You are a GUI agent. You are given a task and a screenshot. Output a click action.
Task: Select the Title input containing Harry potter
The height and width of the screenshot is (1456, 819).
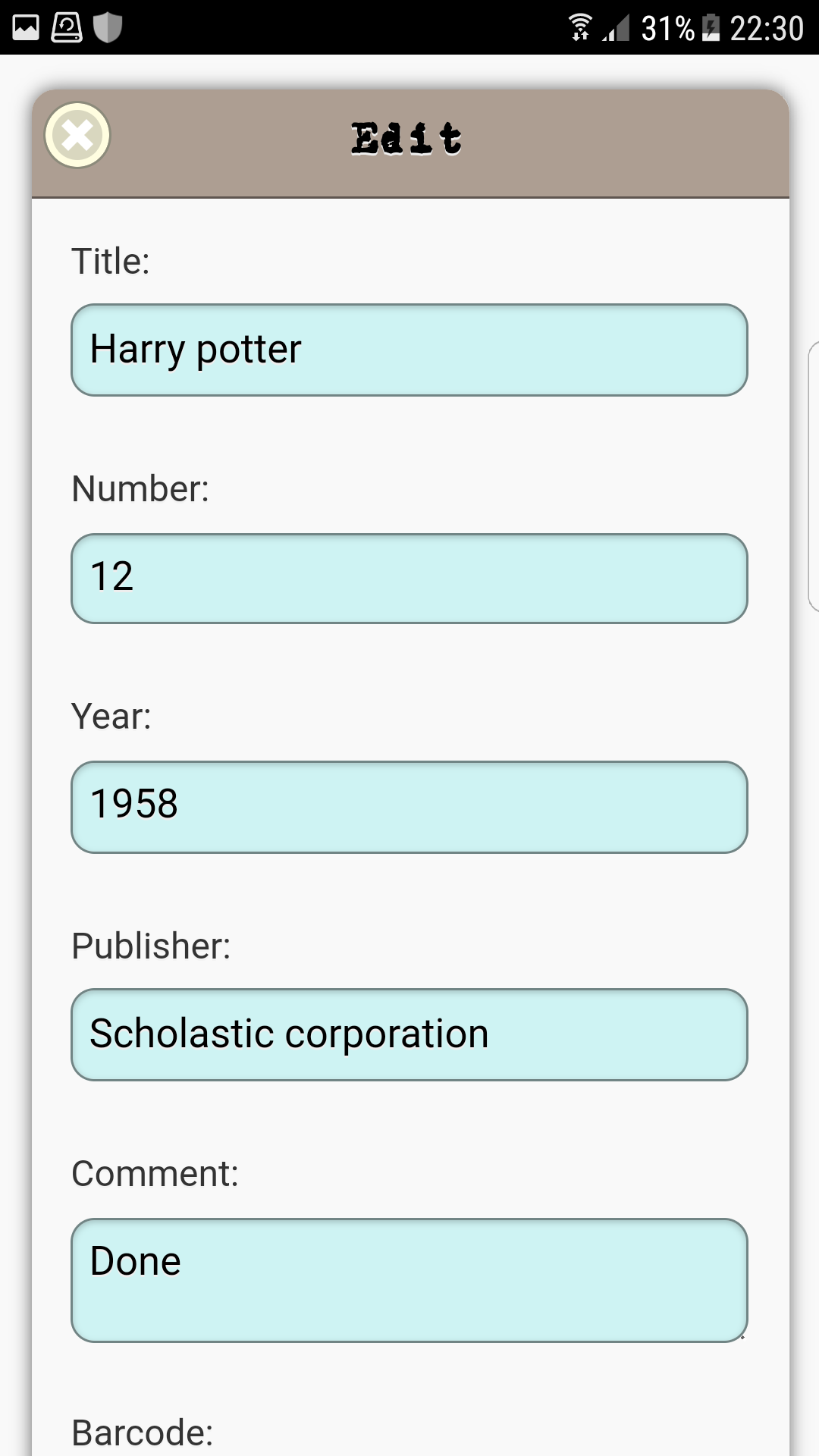[408, 350]
